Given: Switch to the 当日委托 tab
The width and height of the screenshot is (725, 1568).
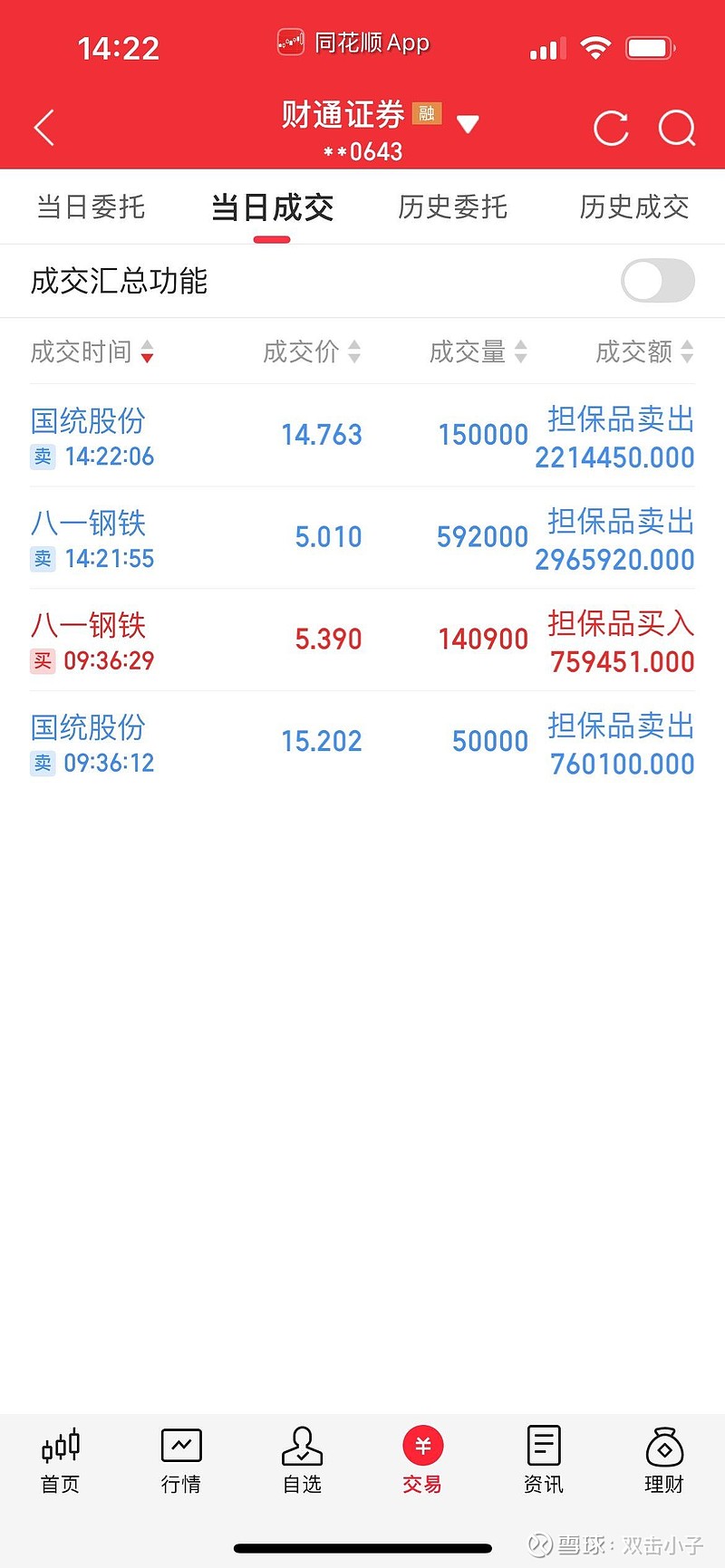Looking at the screenshot, I should tap(91, 207).
